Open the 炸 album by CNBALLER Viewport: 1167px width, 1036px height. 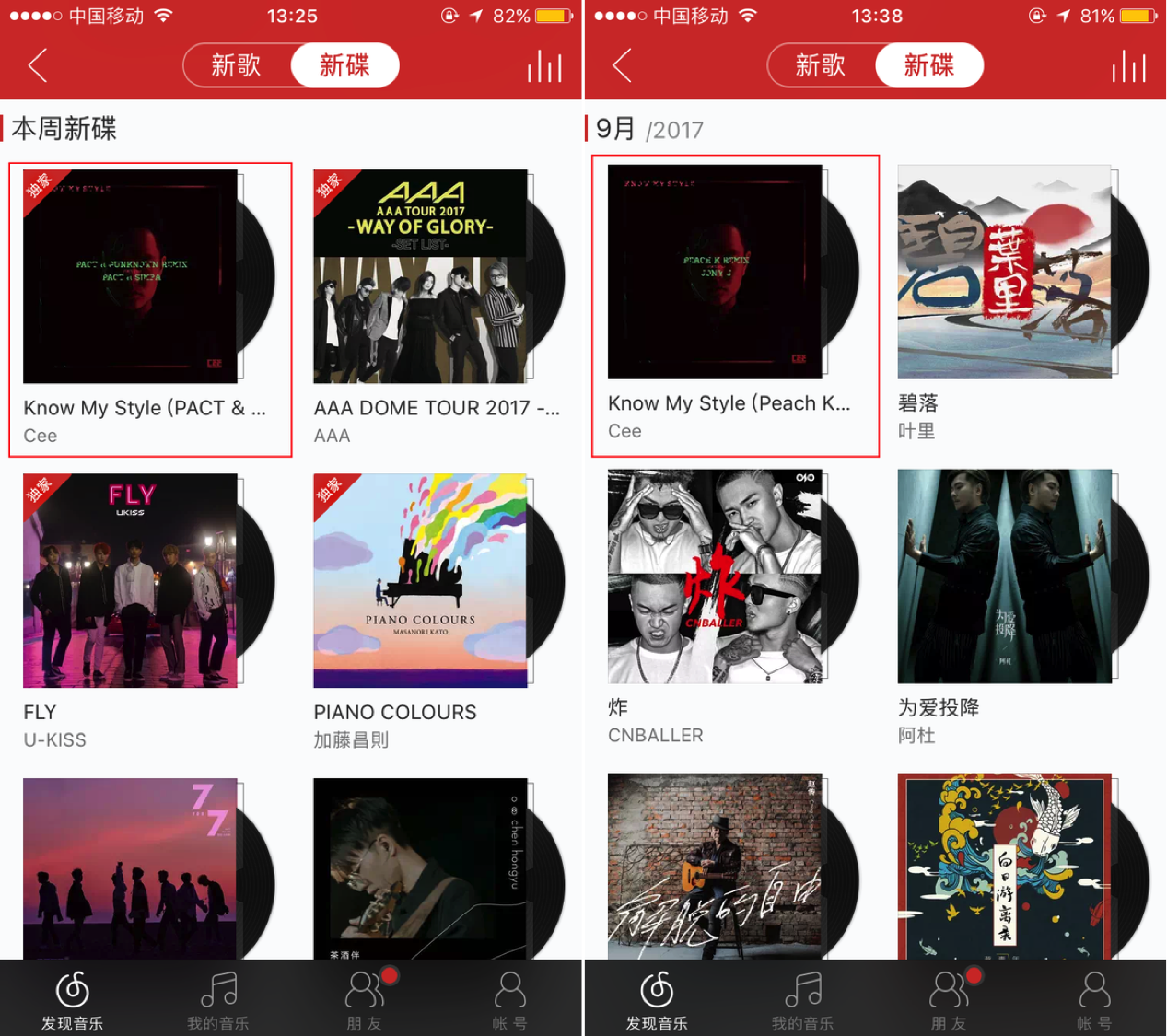715,576
